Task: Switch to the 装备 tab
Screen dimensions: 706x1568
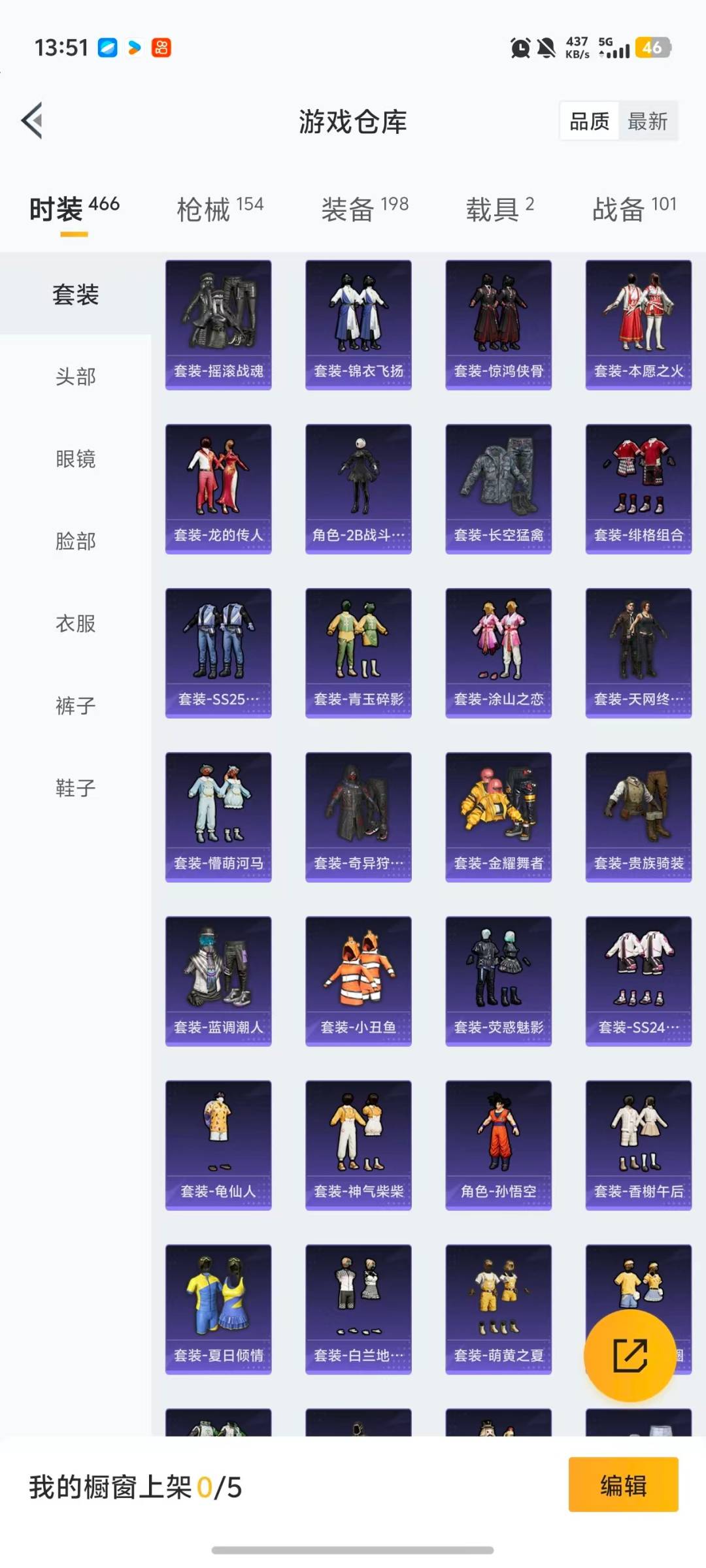Action: pyautogui.click(x=364, y=209)
